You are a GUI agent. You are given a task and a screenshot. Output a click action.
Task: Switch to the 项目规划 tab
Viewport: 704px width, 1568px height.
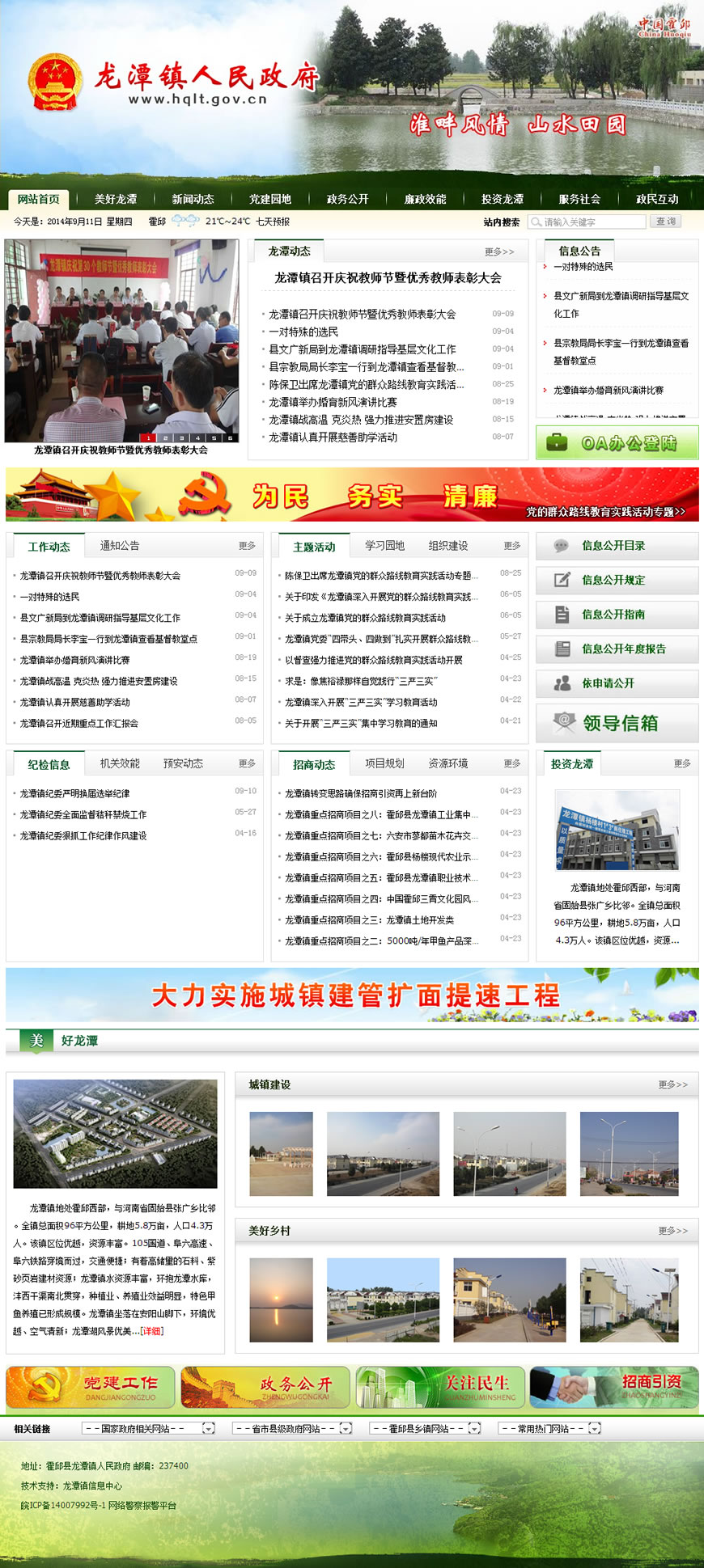[x=384, y=763]
